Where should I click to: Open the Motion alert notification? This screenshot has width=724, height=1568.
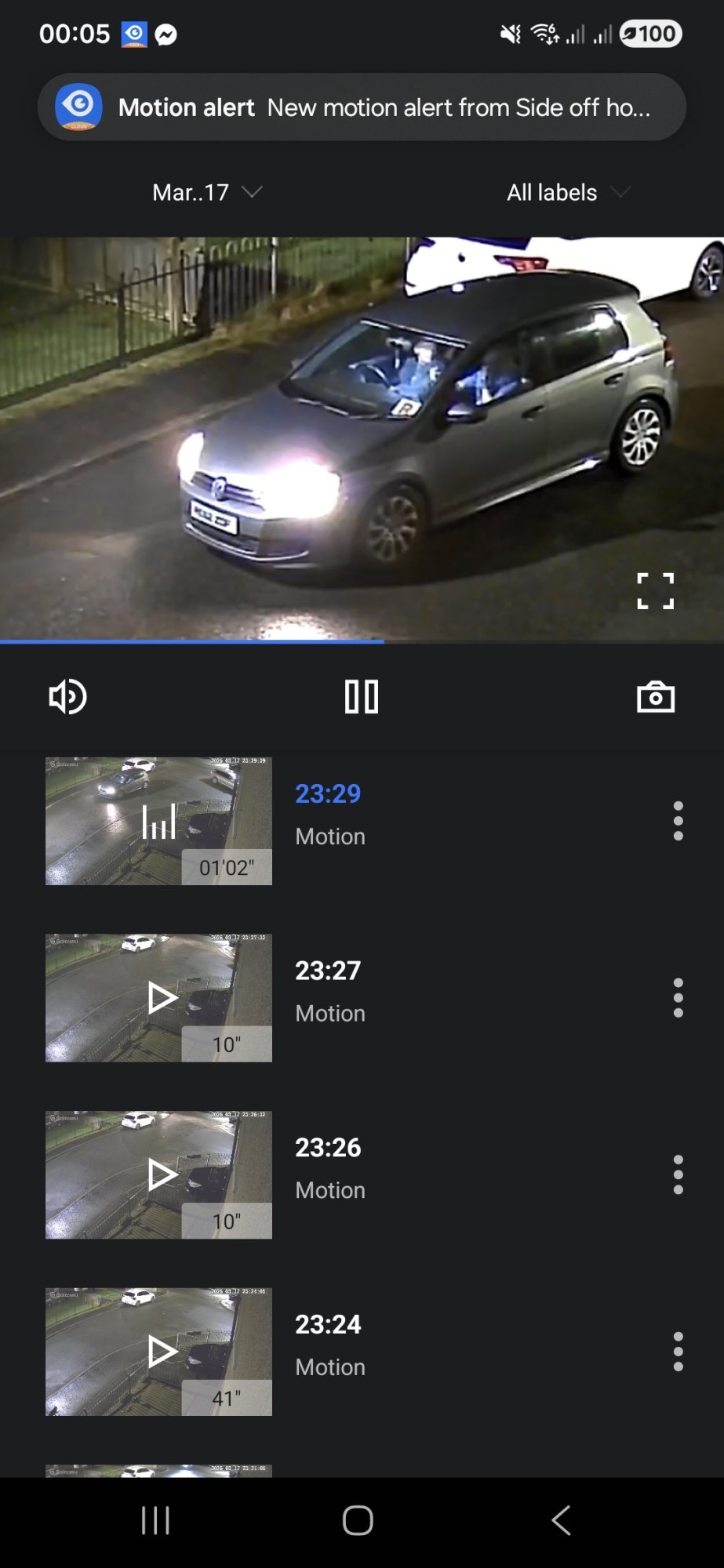(x=361, y=107)
